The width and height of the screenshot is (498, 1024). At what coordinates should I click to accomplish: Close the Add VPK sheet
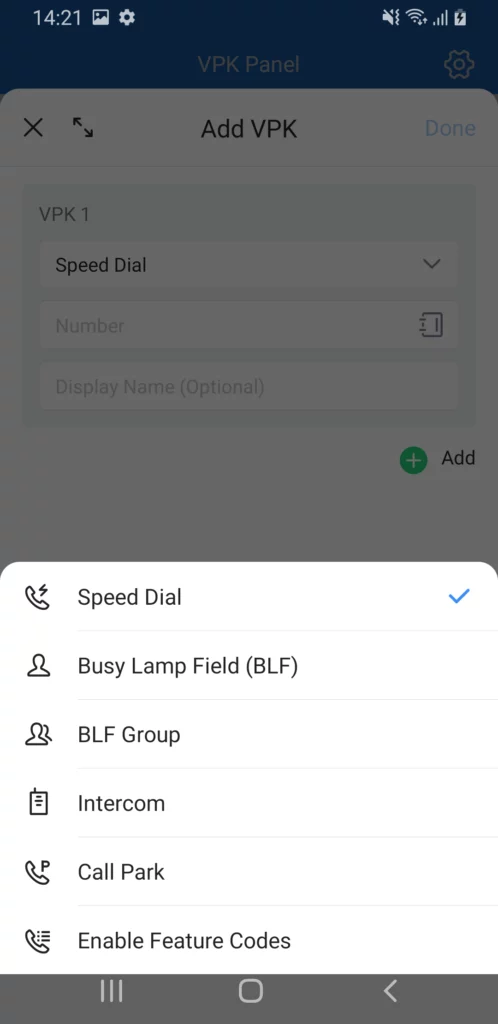point(33,127)
